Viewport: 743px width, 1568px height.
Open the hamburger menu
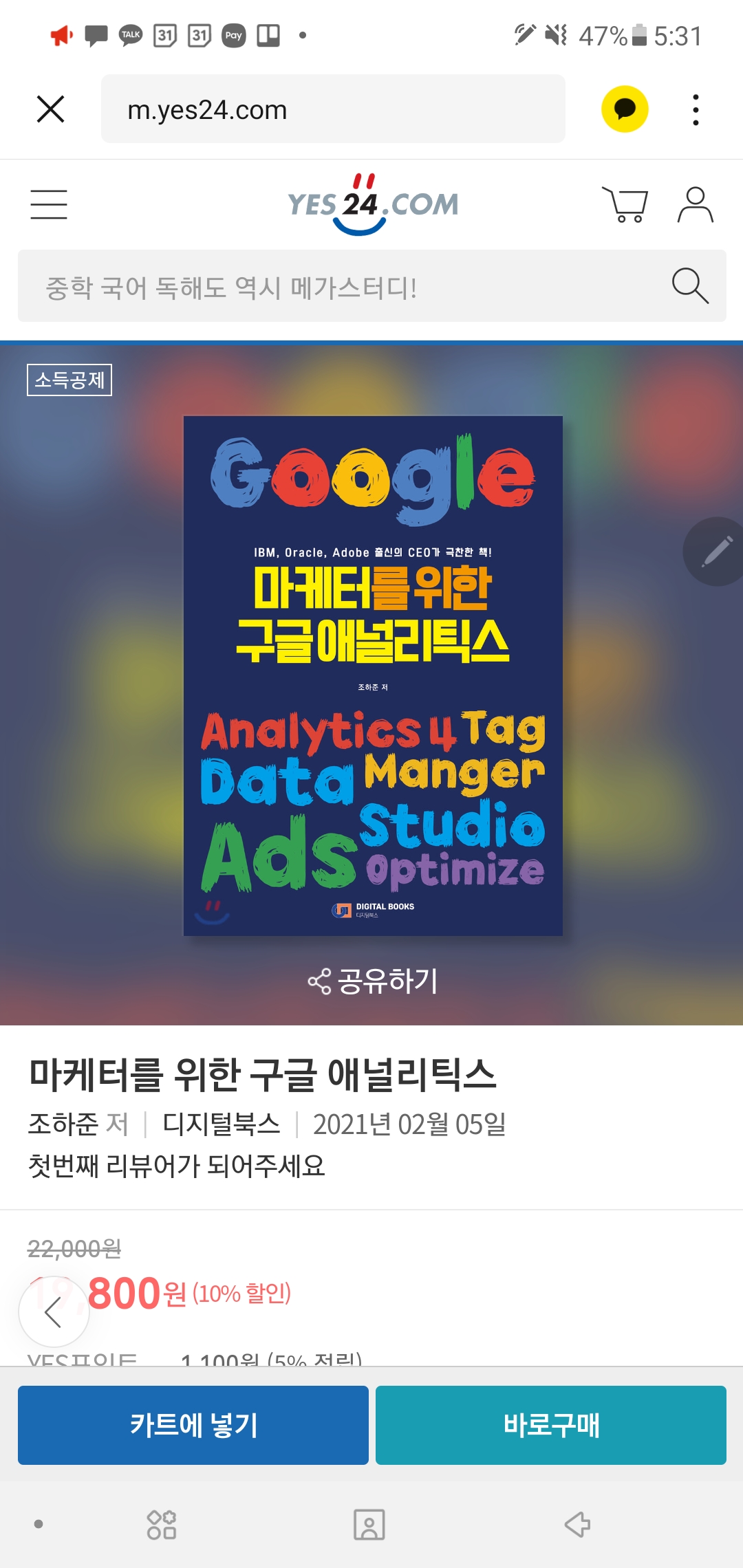pyautogui.click(x=49, y=205)
